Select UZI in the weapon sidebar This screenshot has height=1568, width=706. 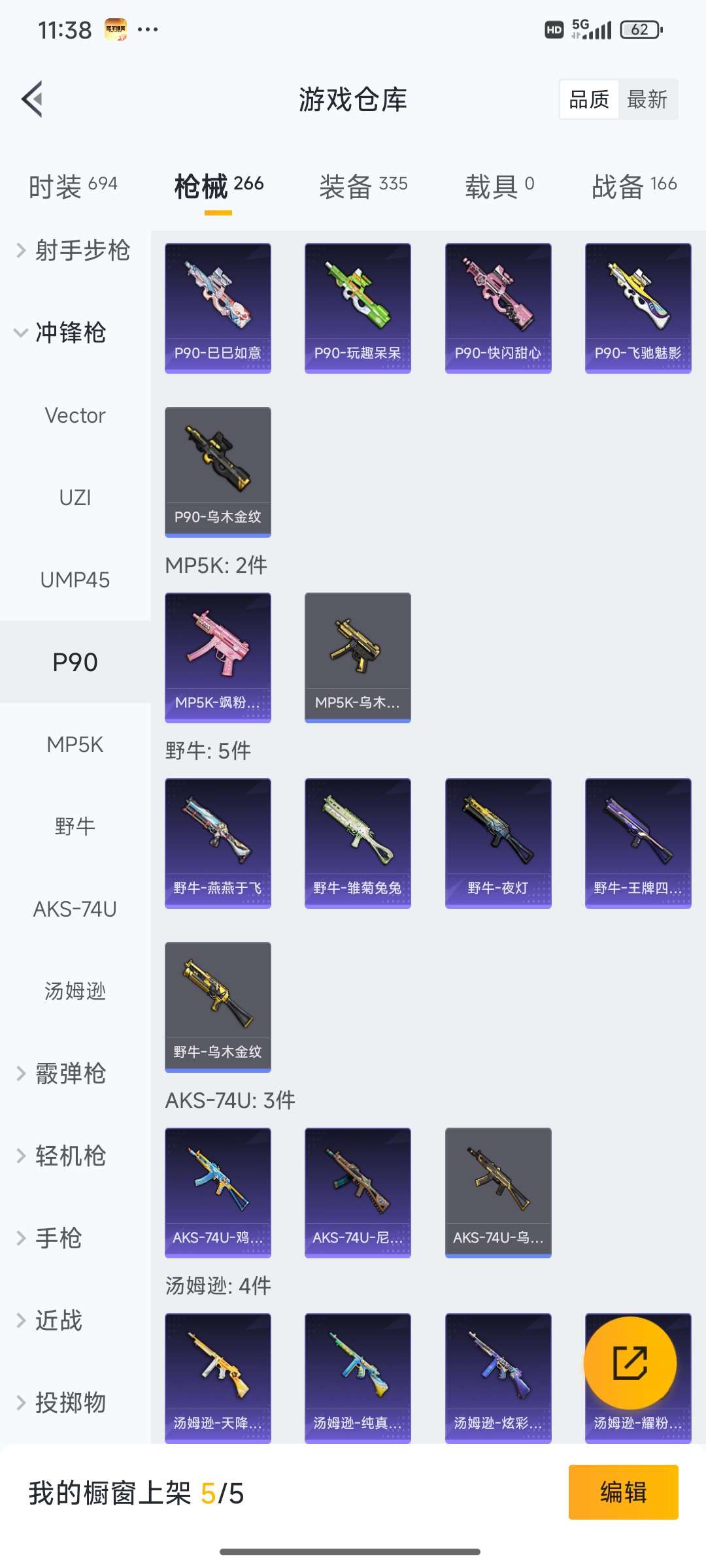(73, 497)
